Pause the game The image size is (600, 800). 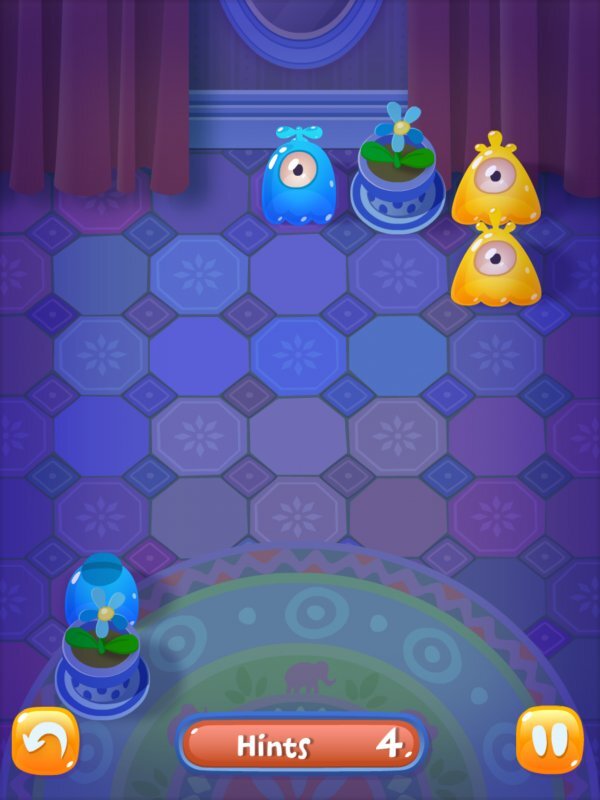pos(549,741)
